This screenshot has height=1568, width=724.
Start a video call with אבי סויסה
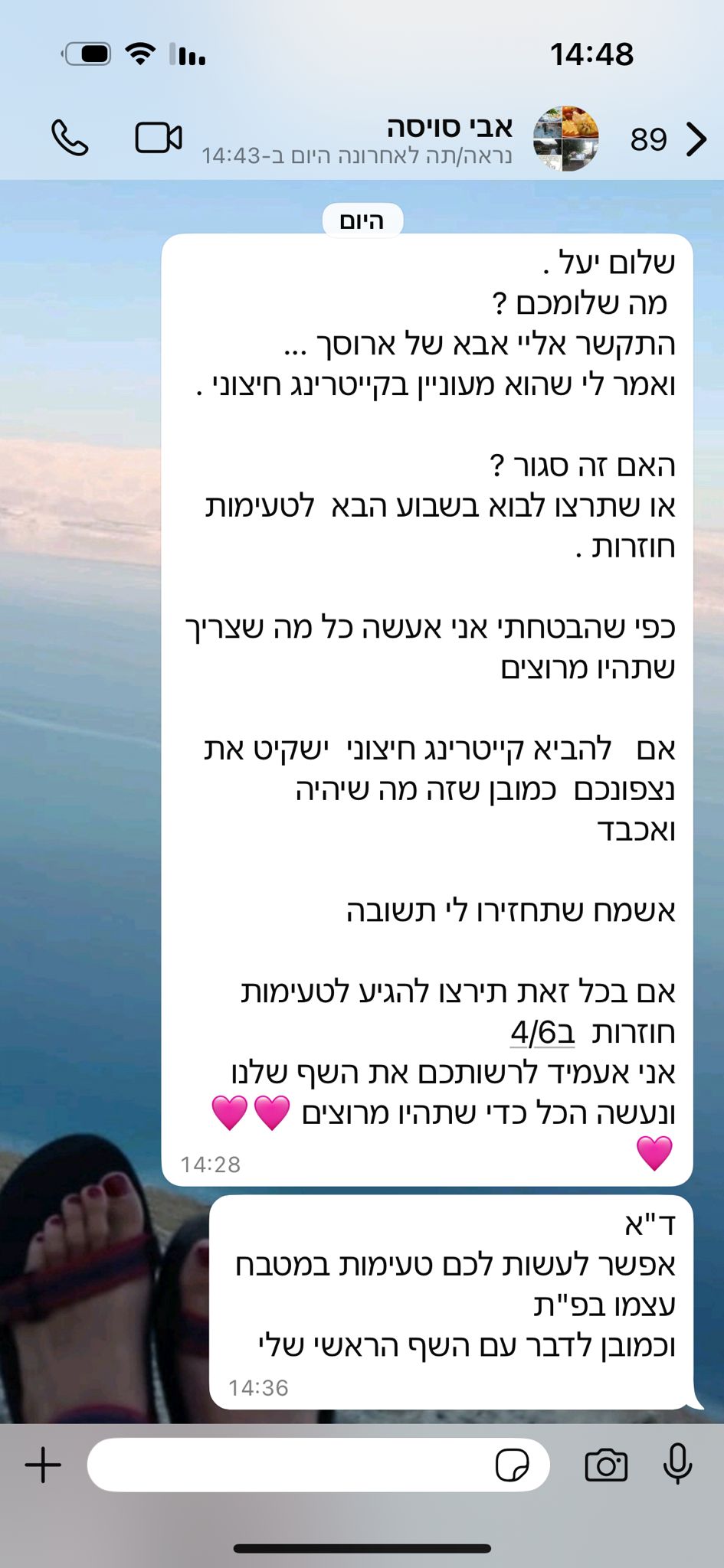tap(159, 138)
